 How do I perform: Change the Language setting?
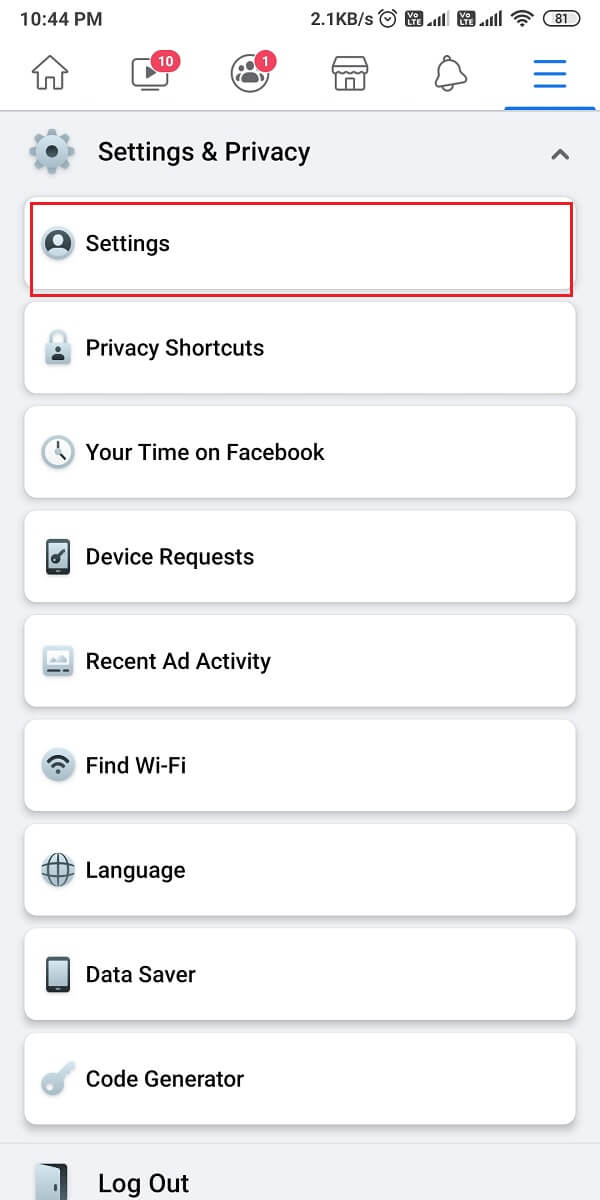(300, 870)
